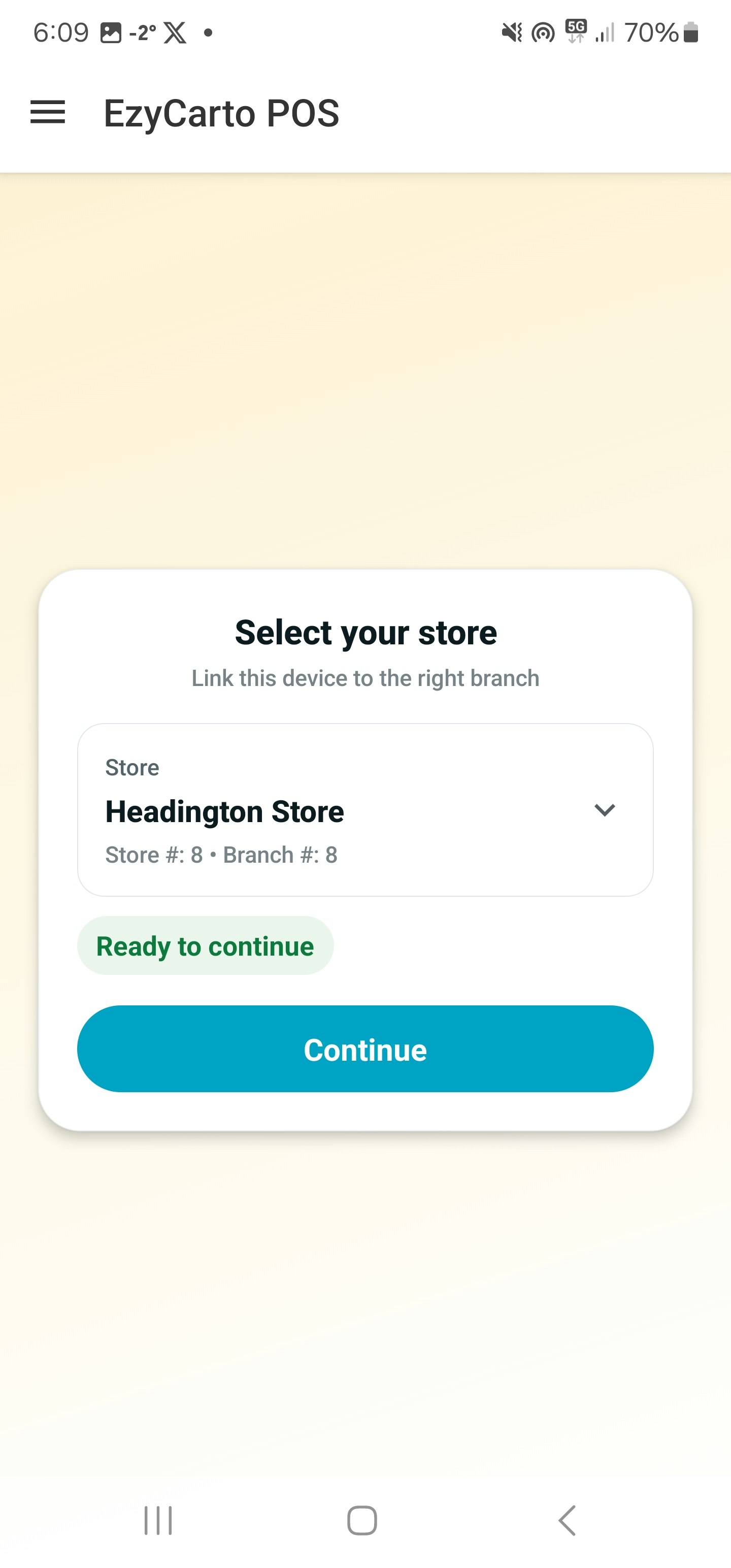Tap the EzyCarto POS title
Screen dimensions: 731x1568
[220, 113]
